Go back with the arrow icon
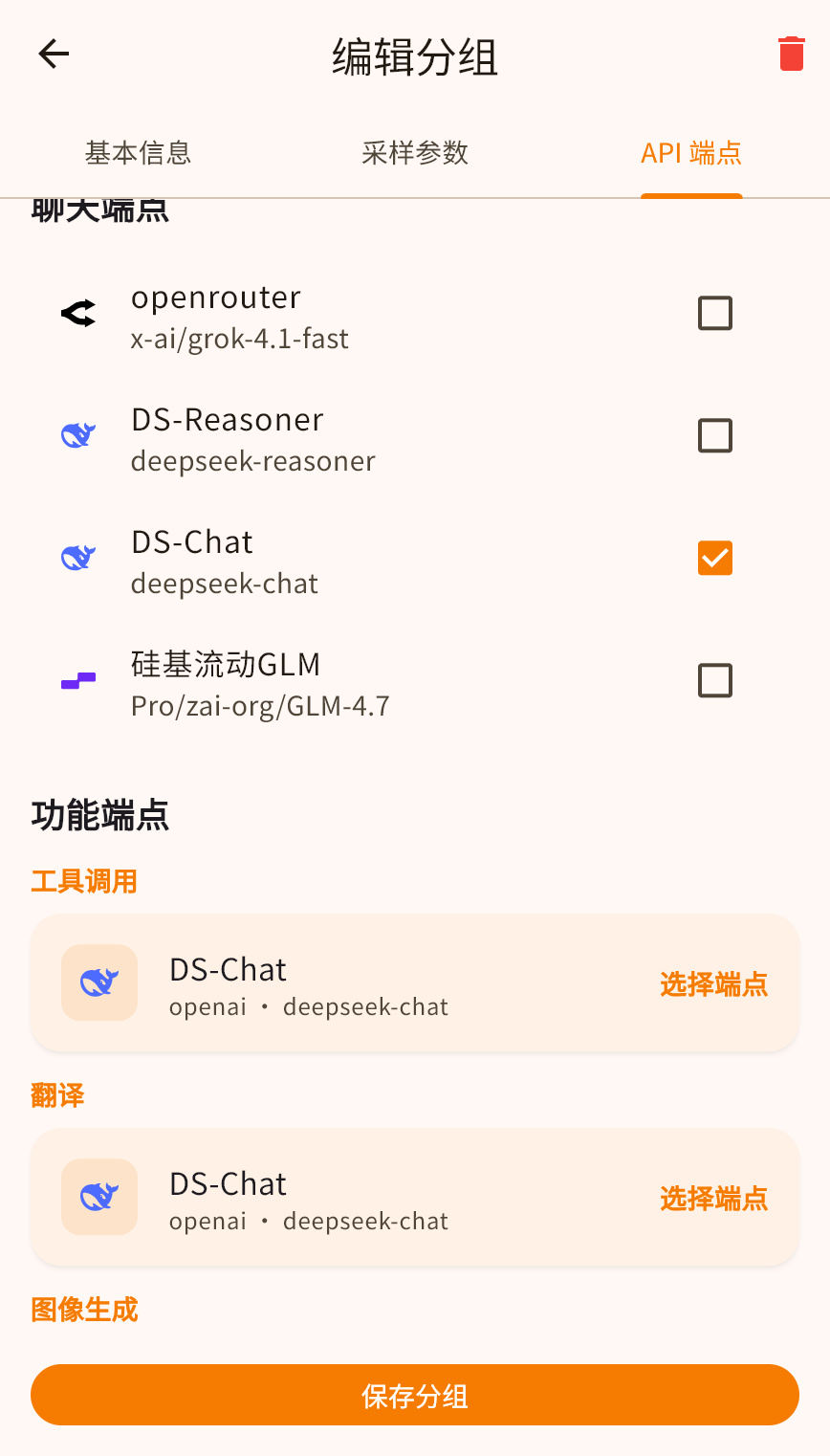Screen dimensions: 830x1456 pos(54,55)
